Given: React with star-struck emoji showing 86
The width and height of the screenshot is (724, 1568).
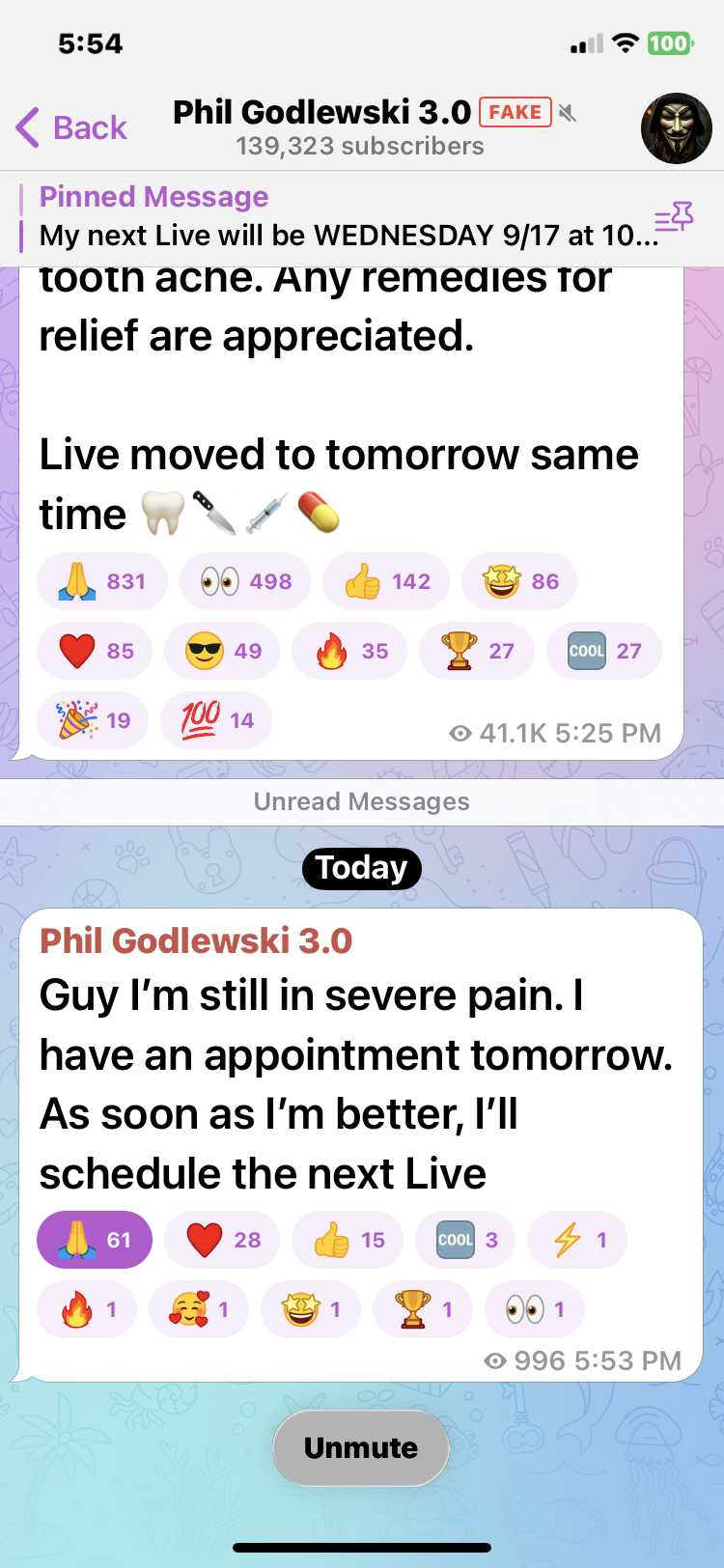Looking at the screenshot, I should click(518, 581).
